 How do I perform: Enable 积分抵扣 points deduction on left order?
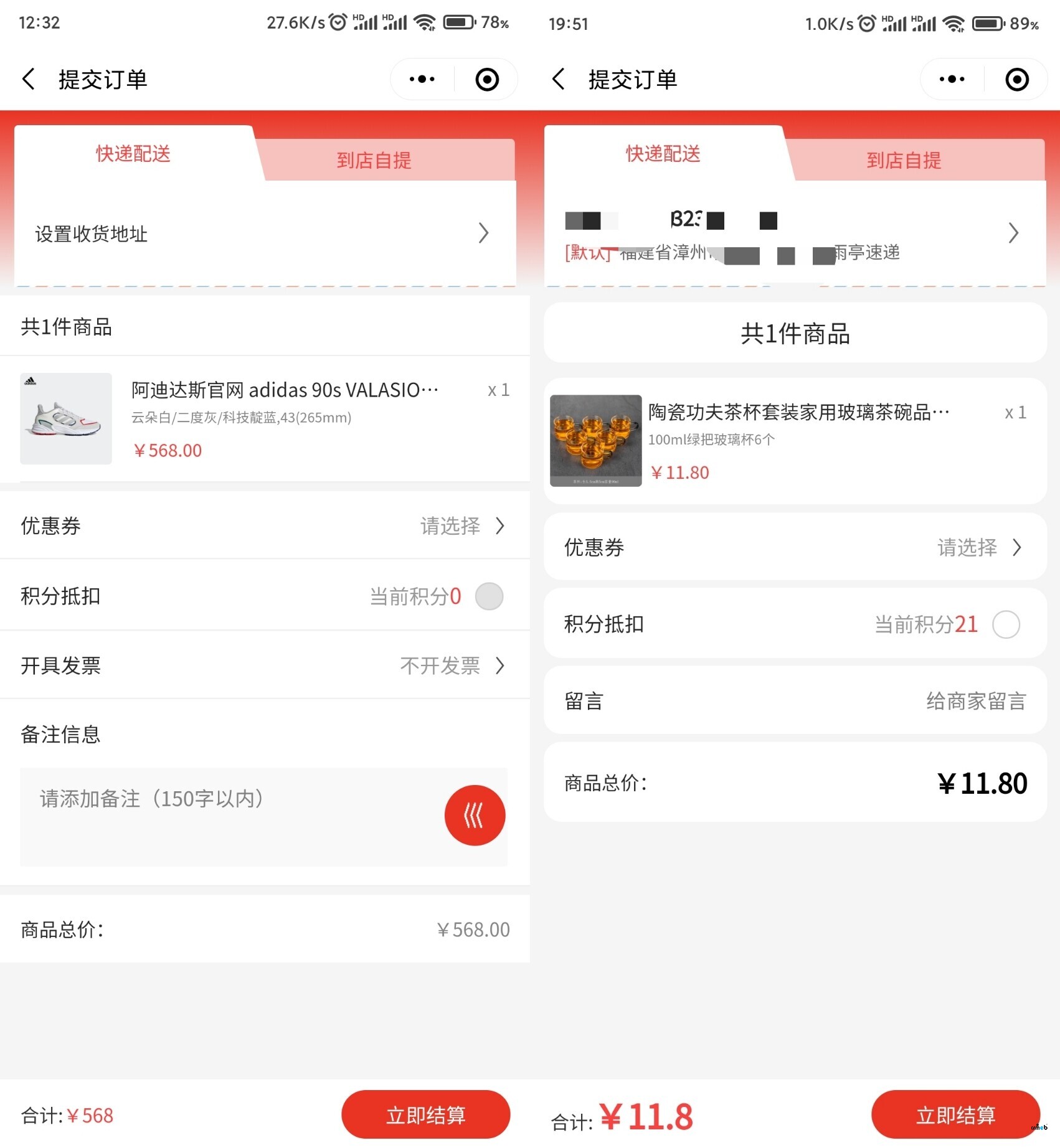[489, 596]
